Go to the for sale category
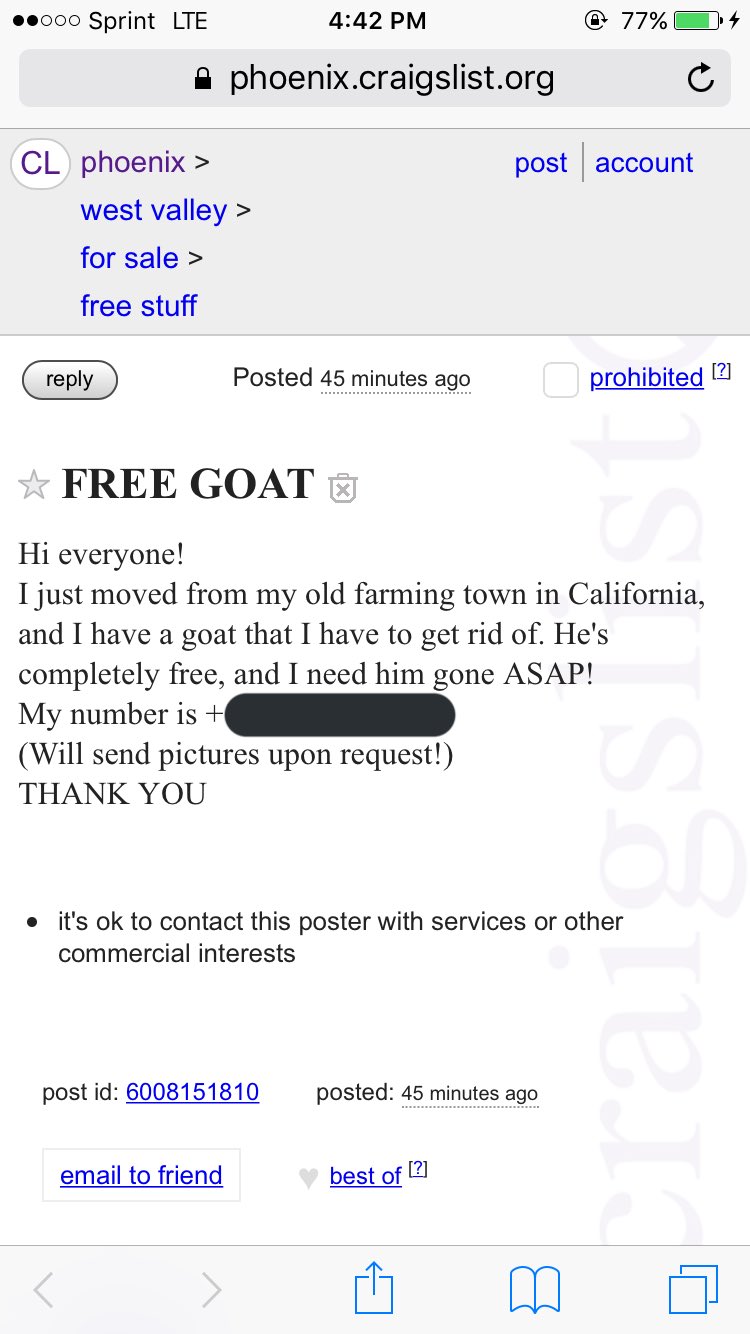This screenshot has width=750, height=1334. coord(130,258)
